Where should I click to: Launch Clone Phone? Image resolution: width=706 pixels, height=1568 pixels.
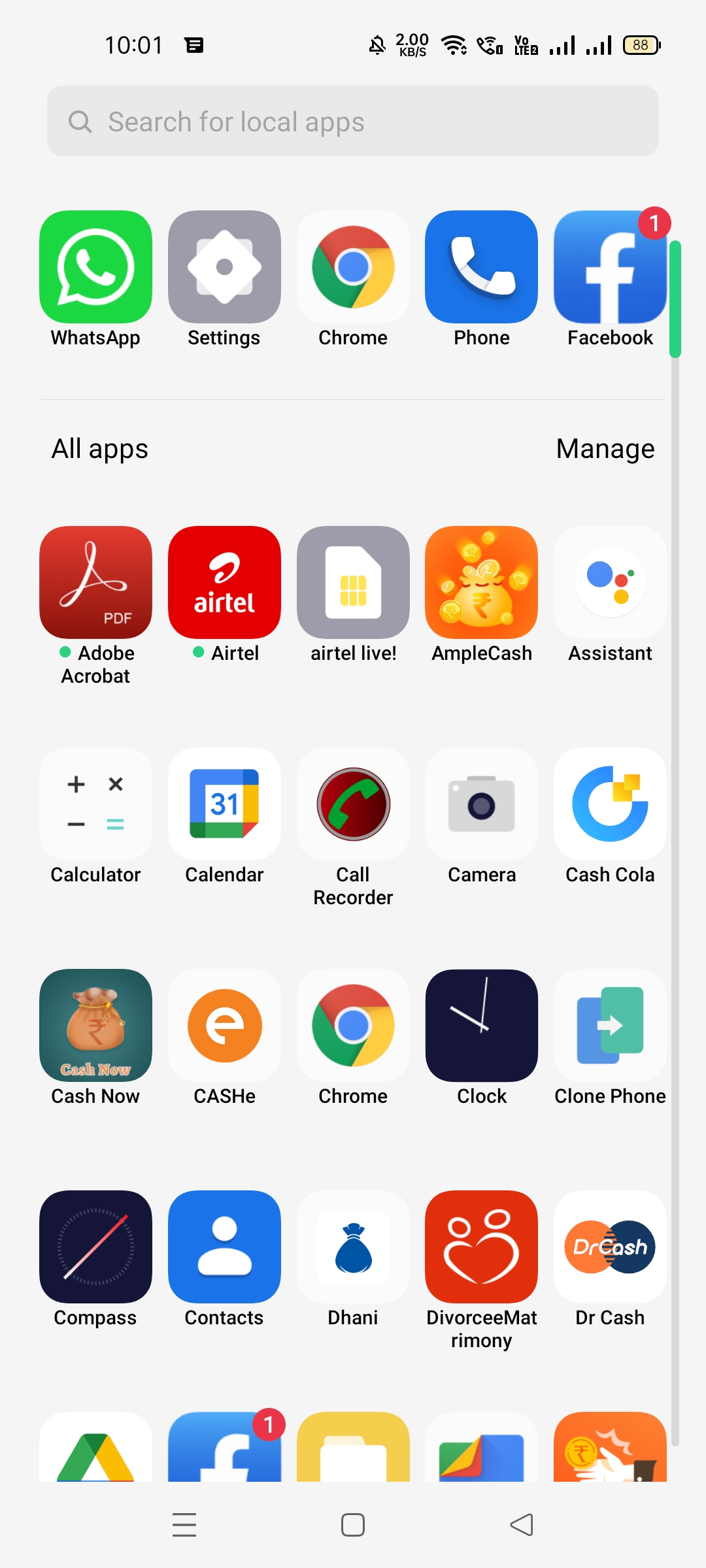[610, 1026]
